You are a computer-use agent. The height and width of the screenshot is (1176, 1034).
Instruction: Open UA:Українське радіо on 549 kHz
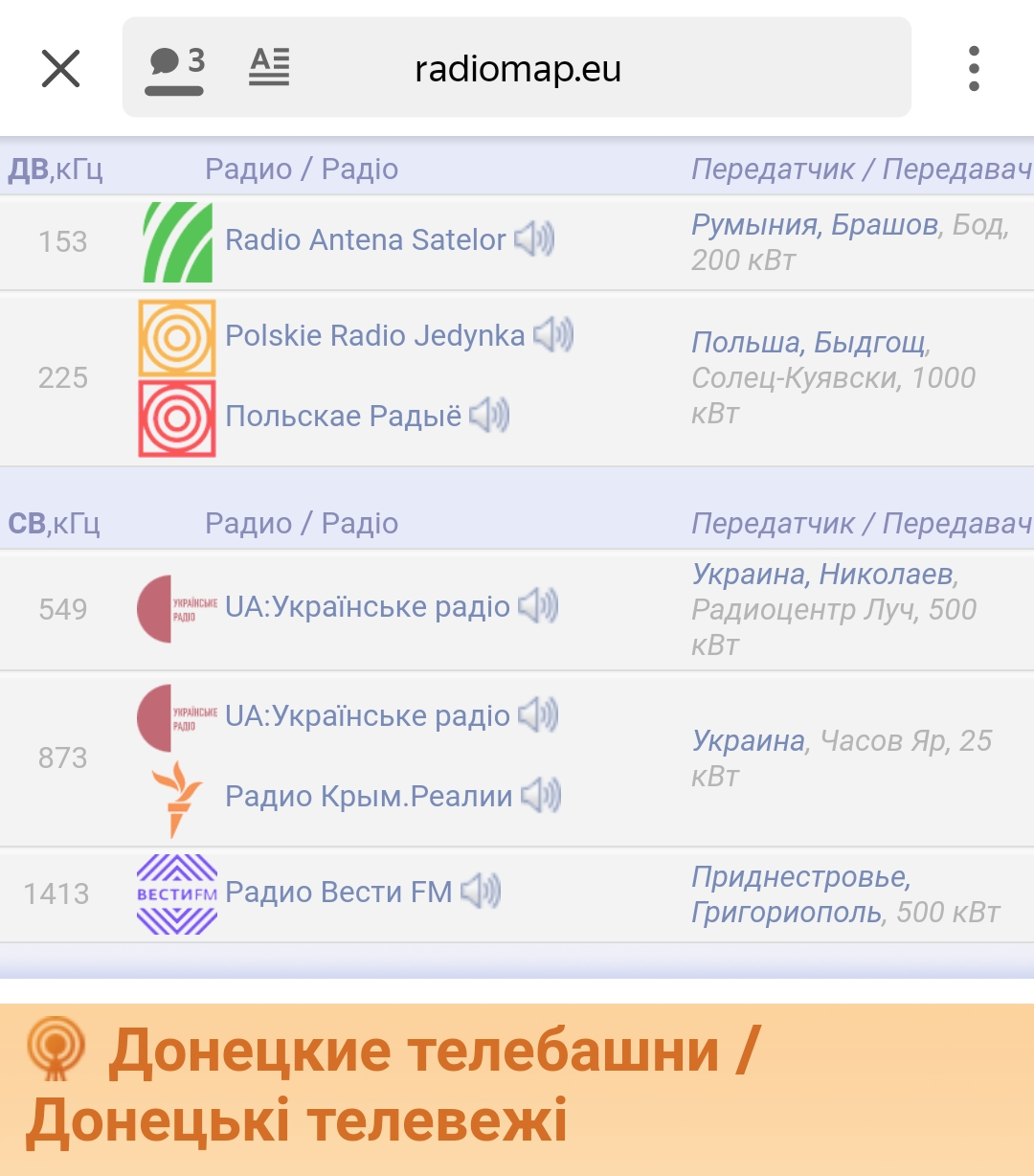point(367,606)
